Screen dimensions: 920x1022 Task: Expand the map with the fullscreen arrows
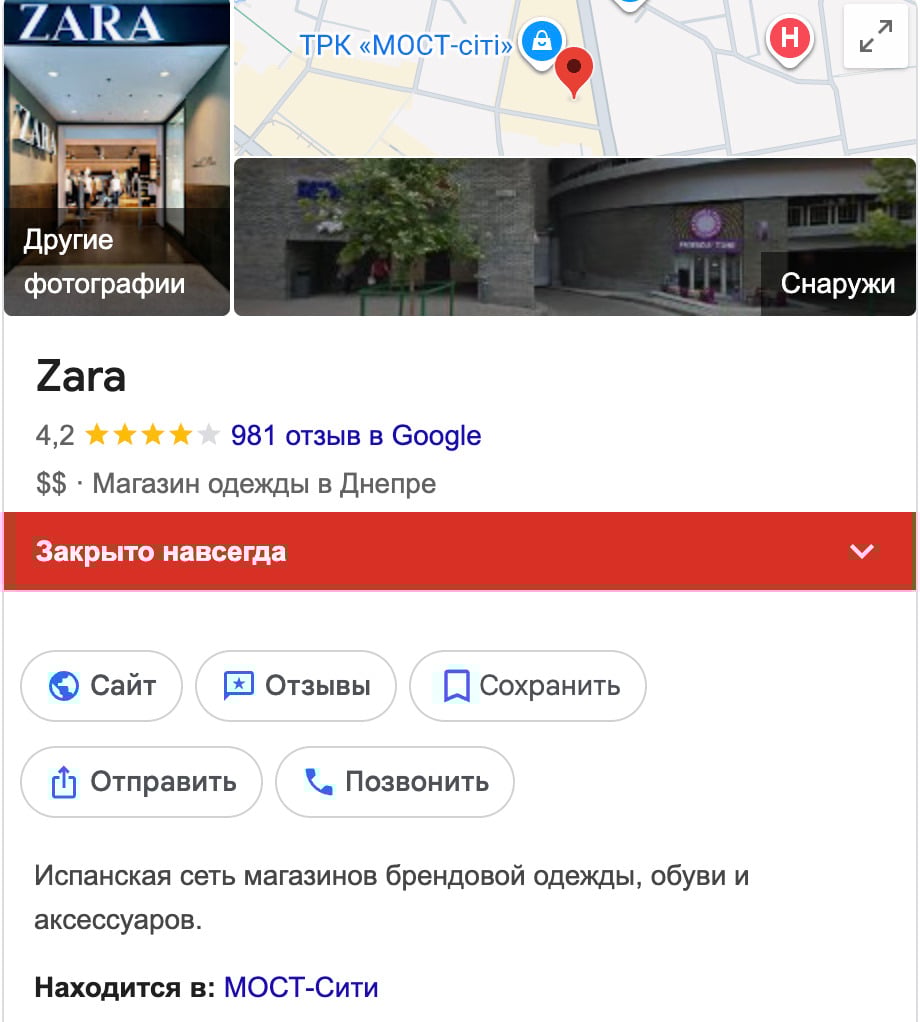pos(875,36)
